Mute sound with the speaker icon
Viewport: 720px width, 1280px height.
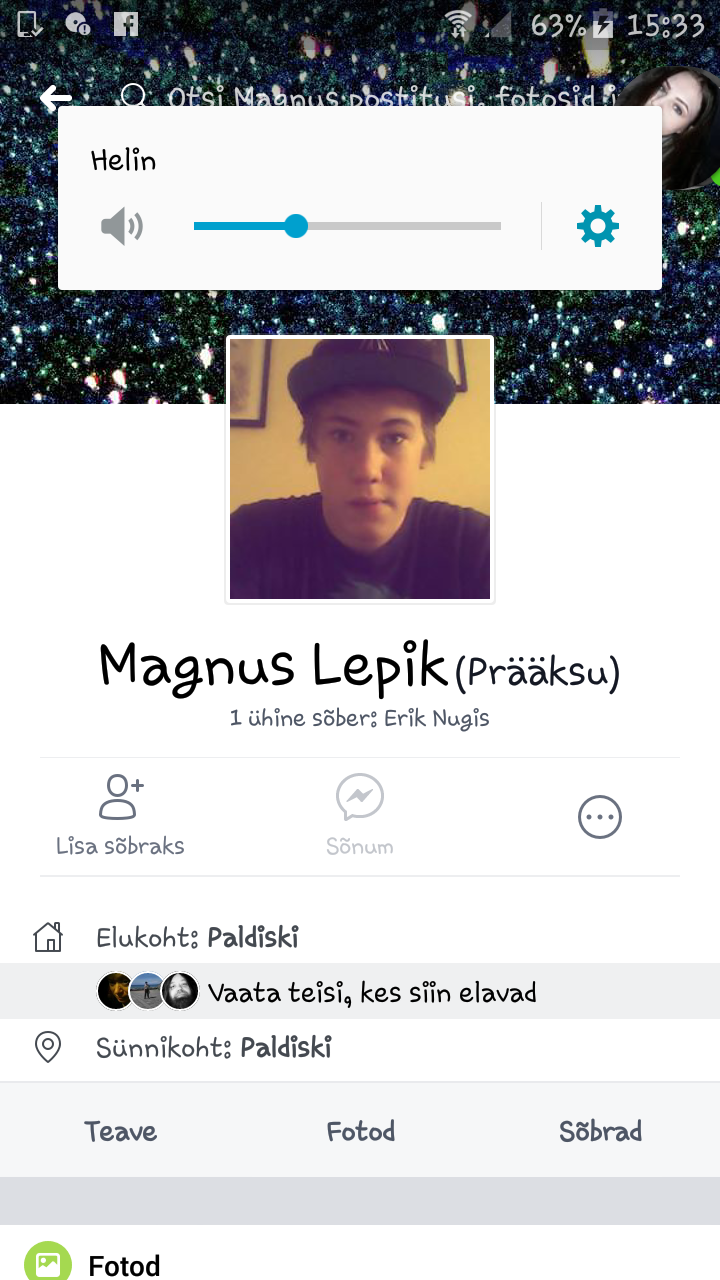click(122, 227)
